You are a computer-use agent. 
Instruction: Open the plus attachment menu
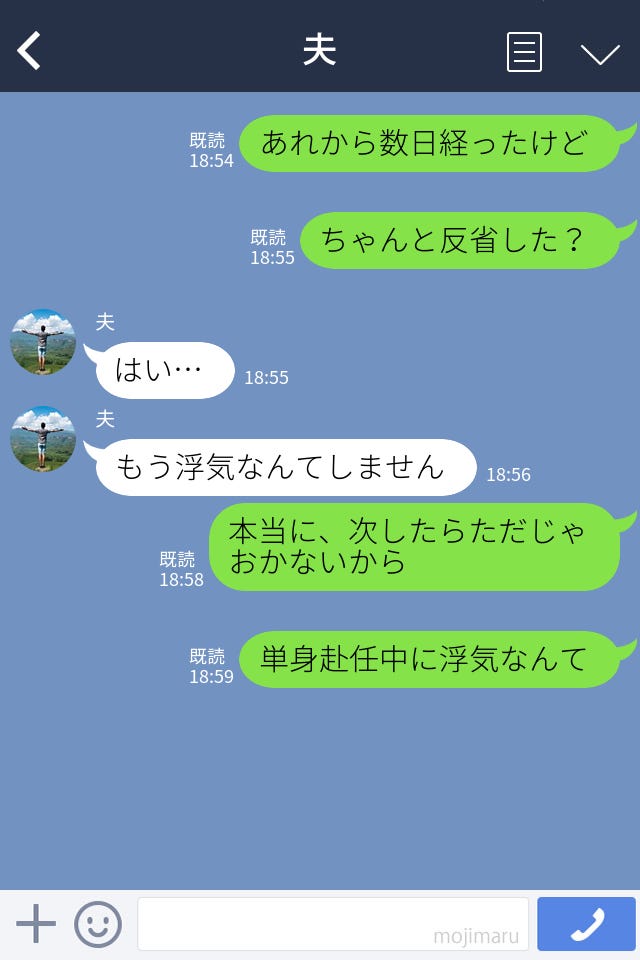point(36,924)
